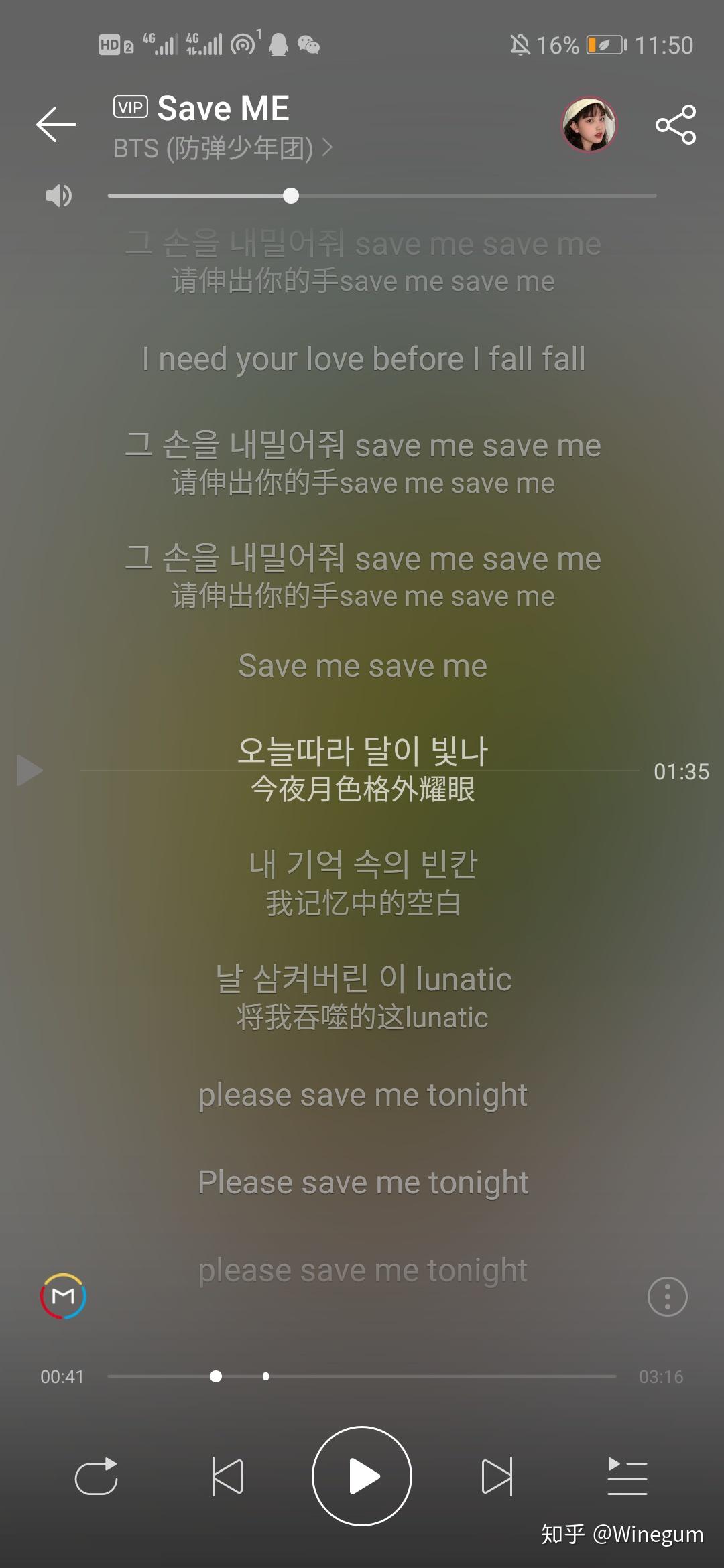The image size is (724, 1568).
Task: Open the three-dot more options menu
Action: 667,1297
